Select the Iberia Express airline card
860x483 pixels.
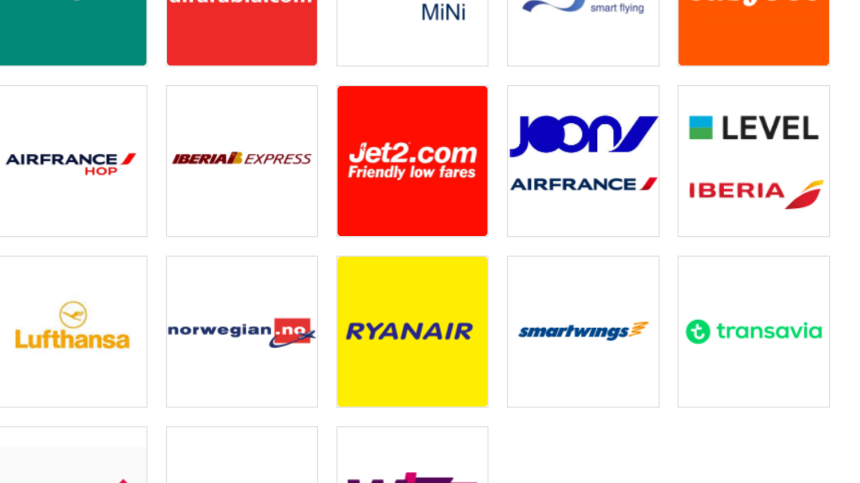pos(242,161)
